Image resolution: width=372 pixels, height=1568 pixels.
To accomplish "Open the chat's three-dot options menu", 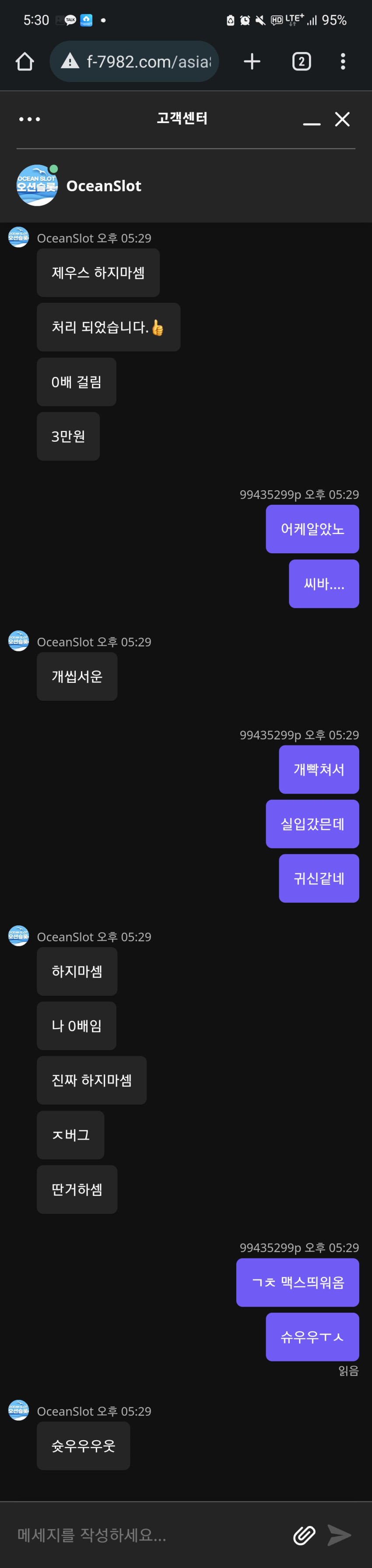I will tap(29, 120).
